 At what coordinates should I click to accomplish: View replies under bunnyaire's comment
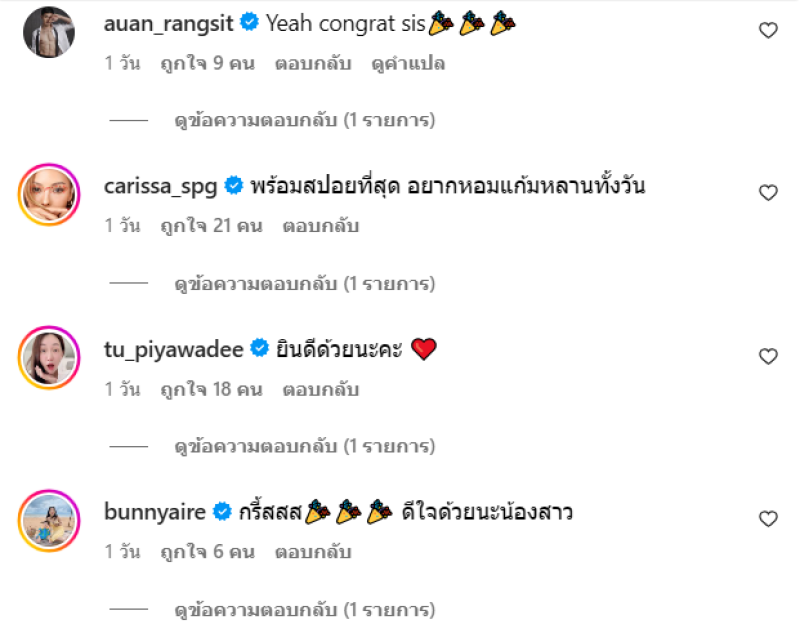click(x=304, y=610)
